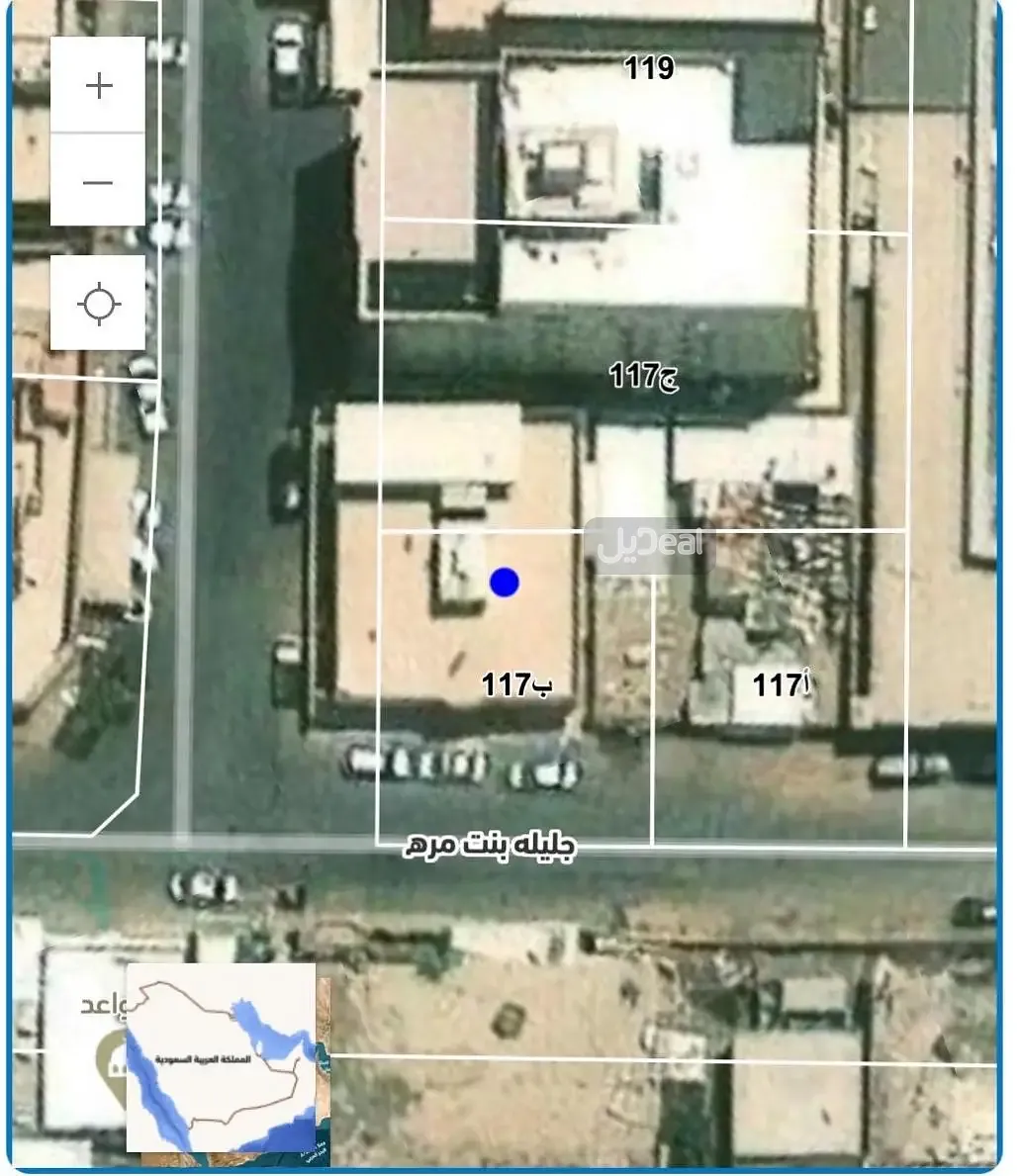1020x1176 pixels.
Task: Tap the white recenter control below the zoom buttons
Action: pyautogui.click(x=98, y=306)
